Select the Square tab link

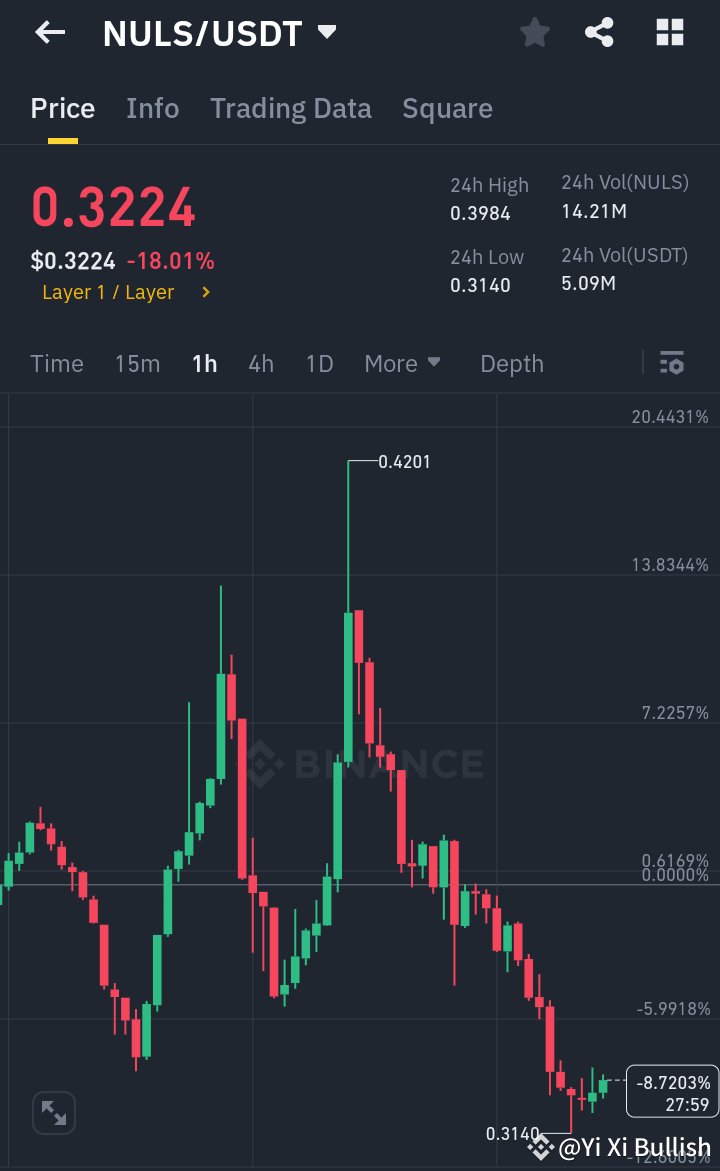point(447,108)
